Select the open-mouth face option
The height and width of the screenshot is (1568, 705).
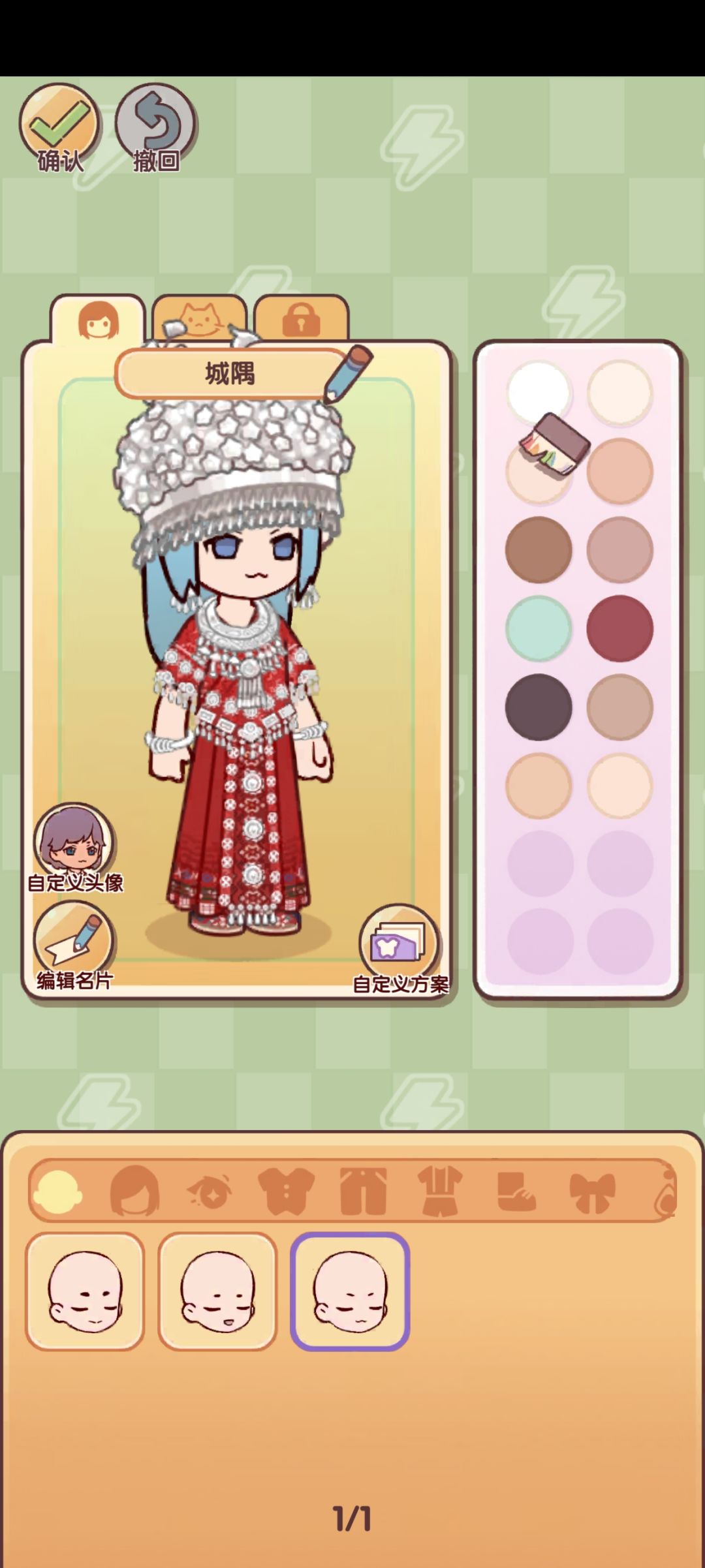217,1291
